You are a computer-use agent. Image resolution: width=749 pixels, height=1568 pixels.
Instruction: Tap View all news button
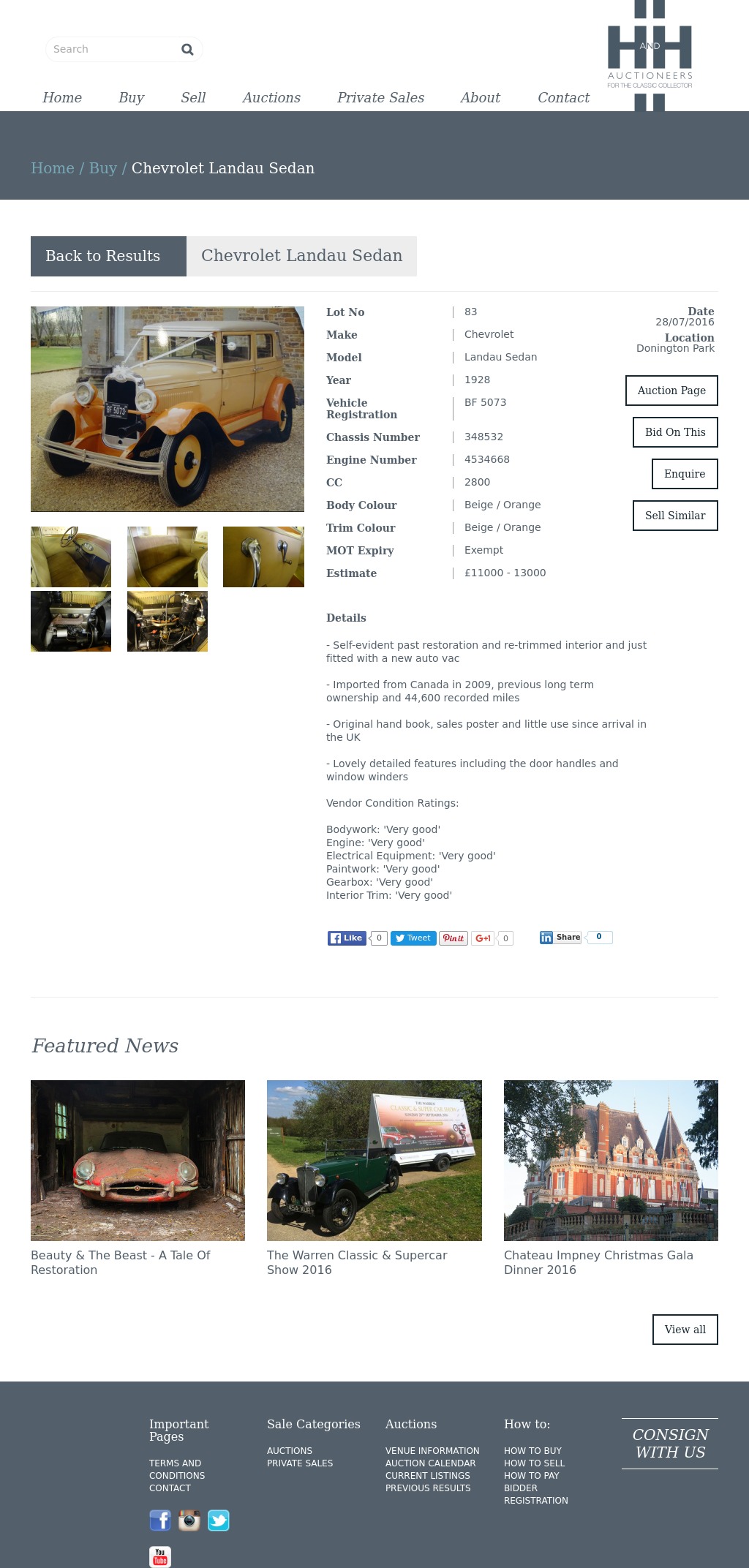coord(685,1330)
